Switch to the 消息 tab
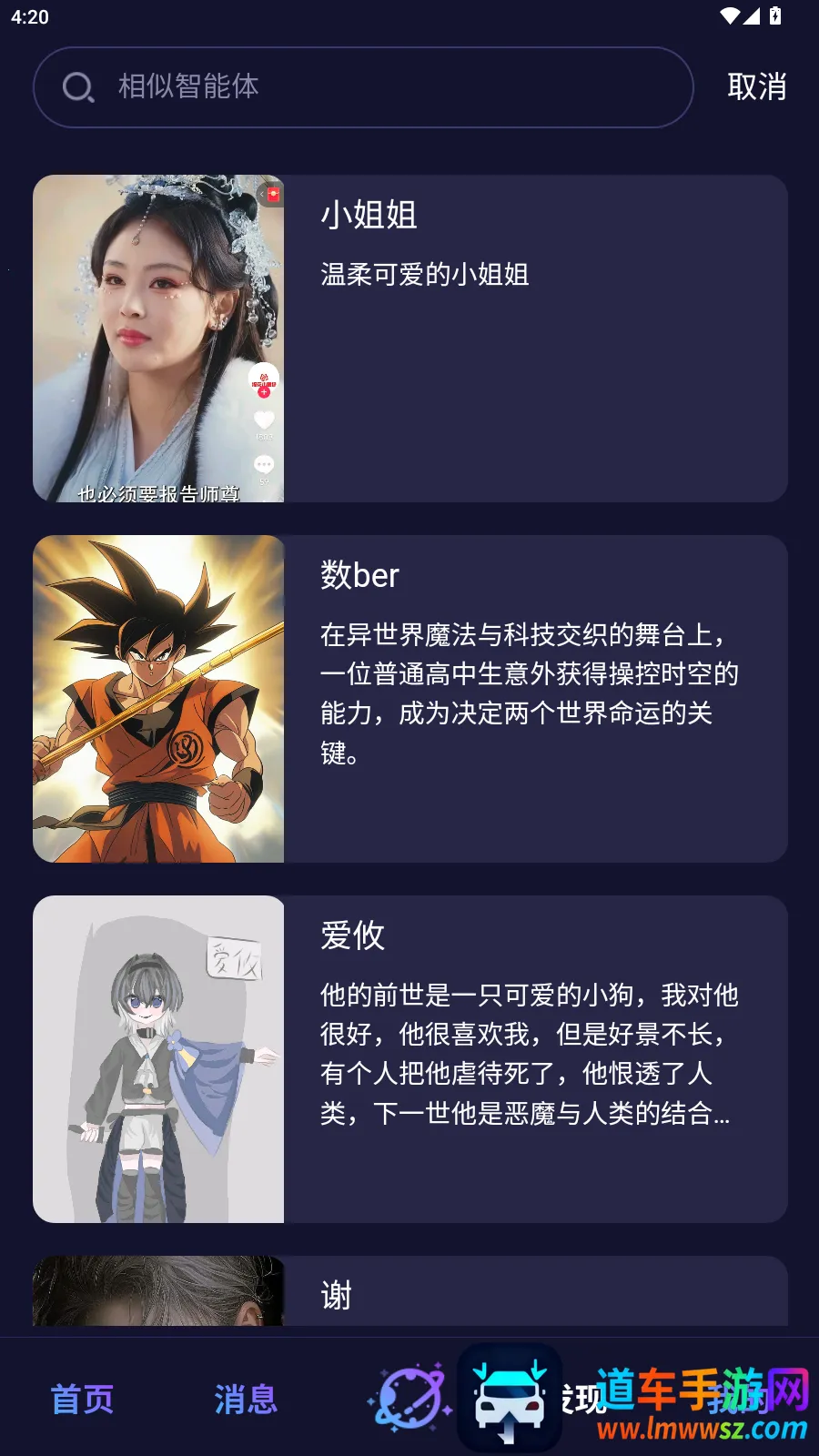Viewport: 819px width, 1456px height. click(244, 1399)
